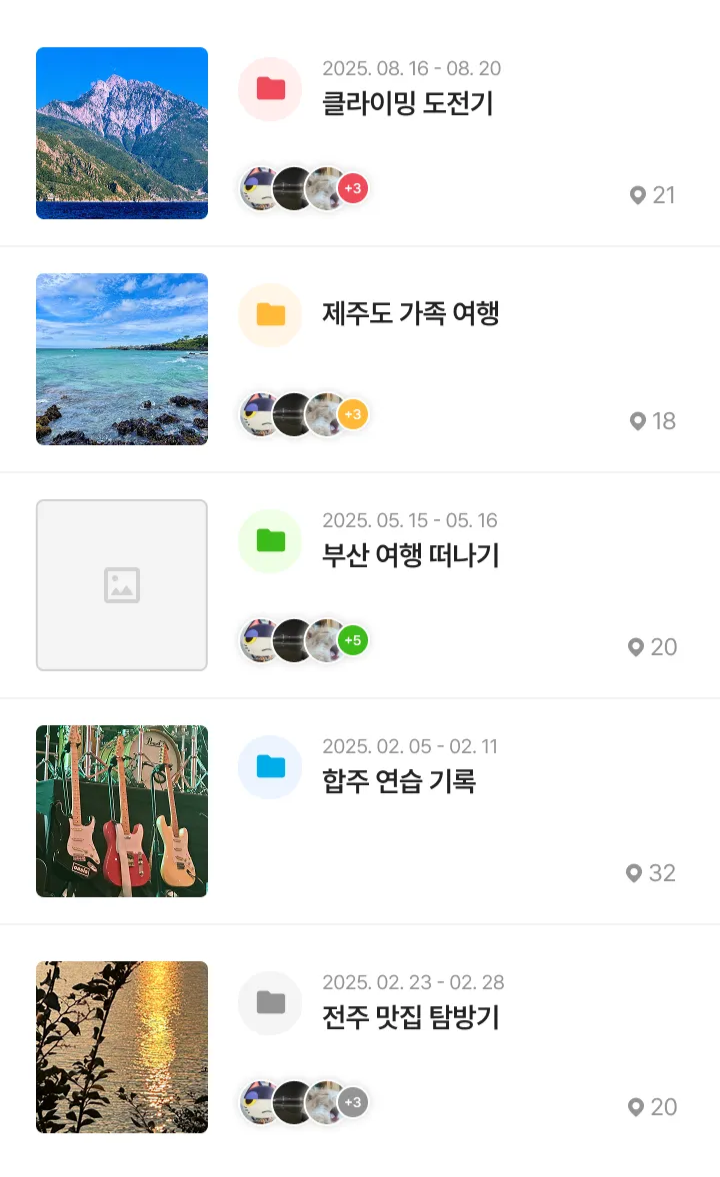The image size is (720, 1177).
Task: Tap the guitar photo of 합주 연습 기록
Action: (122, 811)
